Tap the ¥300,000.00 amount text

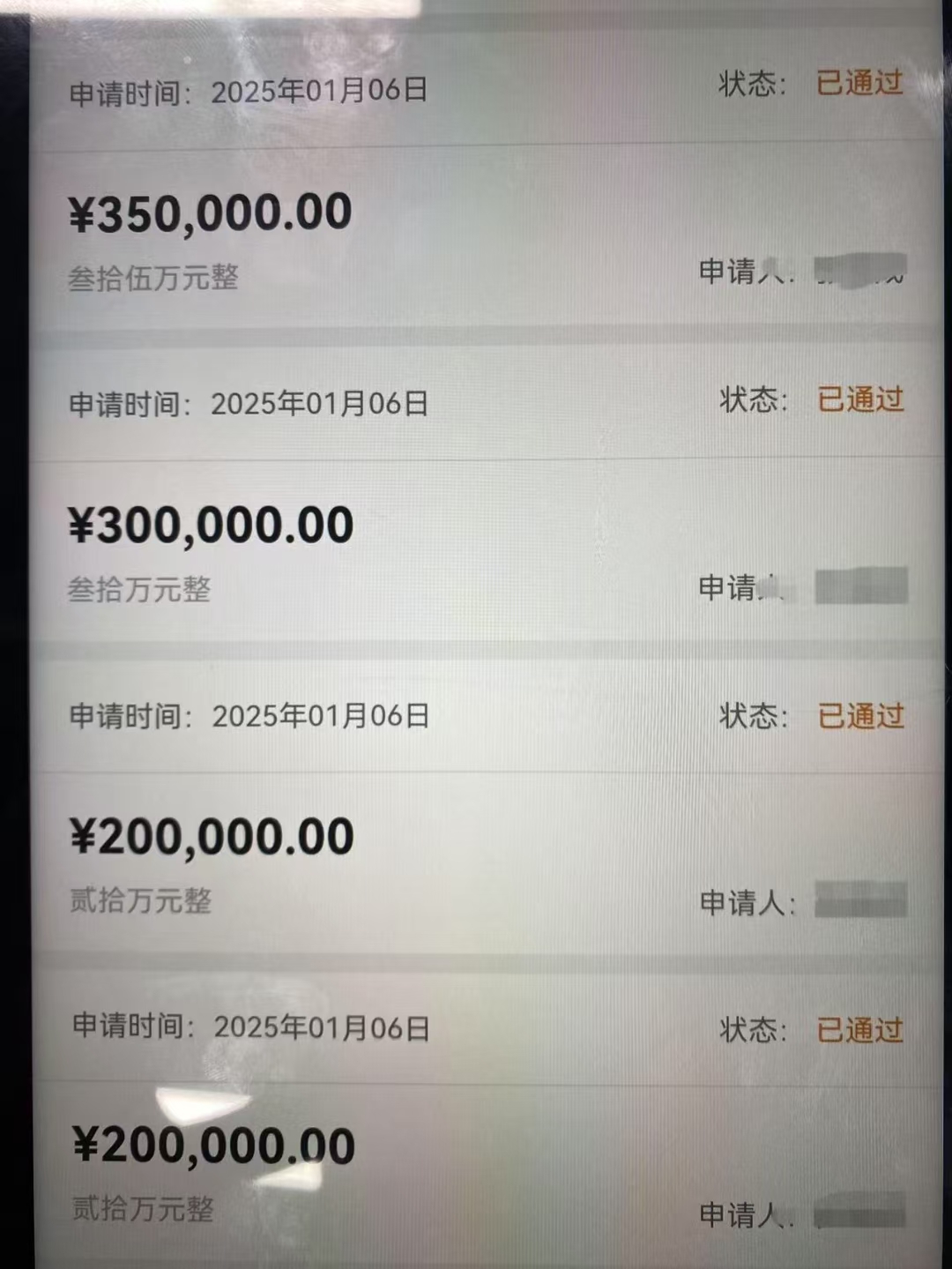[210, 522]
